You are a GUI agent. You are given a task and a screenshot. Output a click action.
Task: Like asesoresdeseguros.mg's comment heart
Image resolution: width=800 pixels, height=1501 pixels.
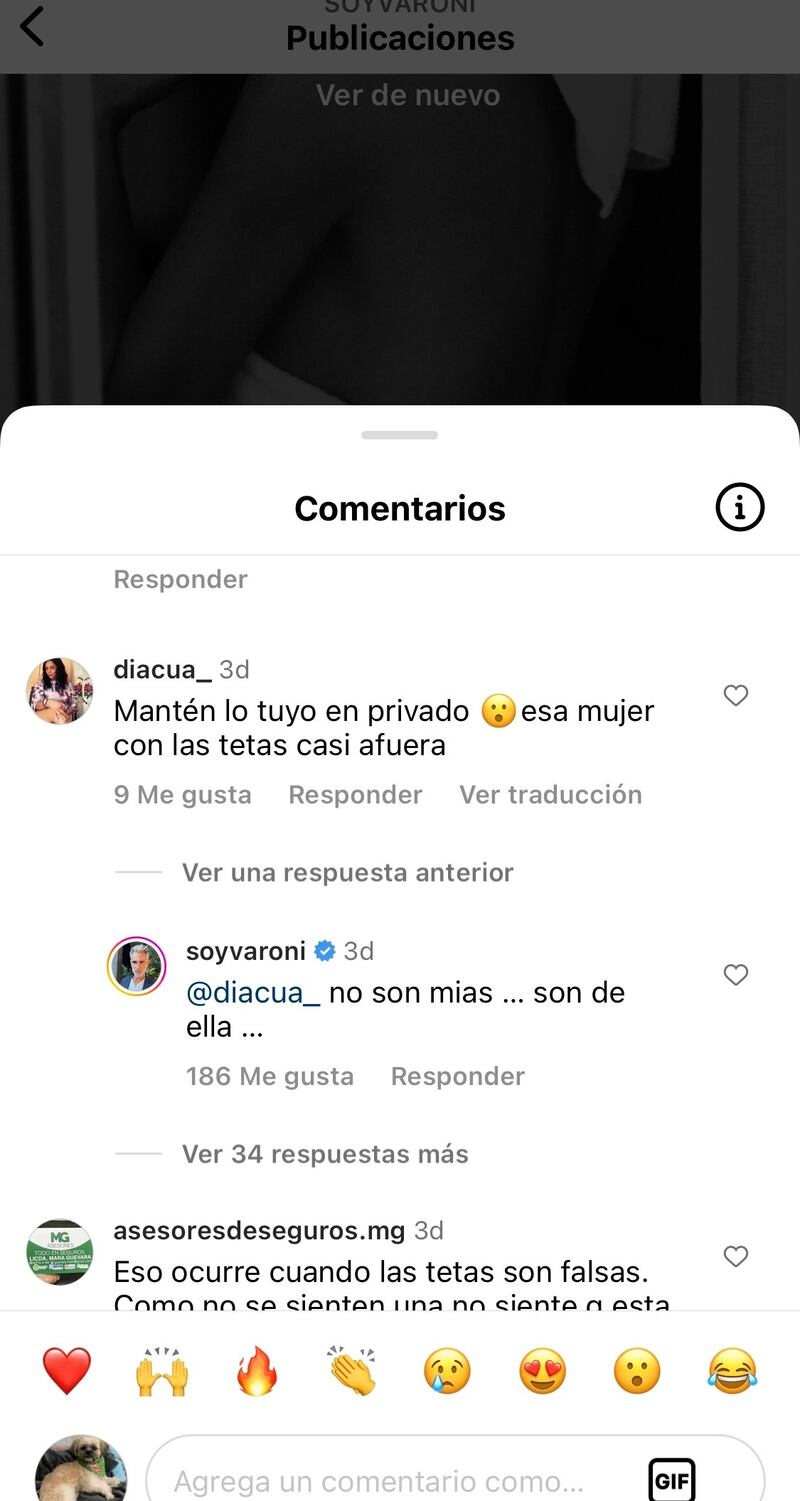pos(736,1257)
